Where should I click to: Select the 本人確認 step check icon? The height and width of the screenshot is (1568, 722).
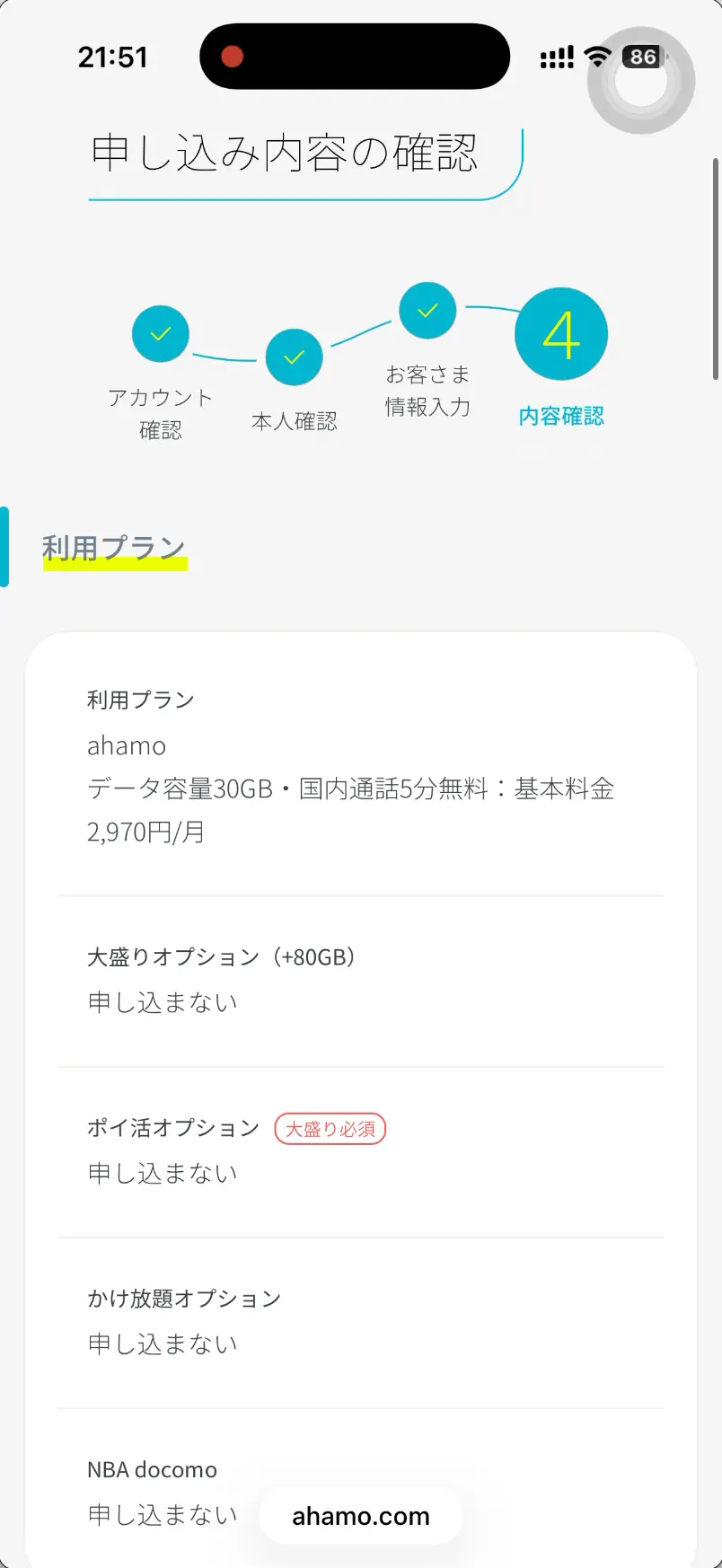[295, 356]
